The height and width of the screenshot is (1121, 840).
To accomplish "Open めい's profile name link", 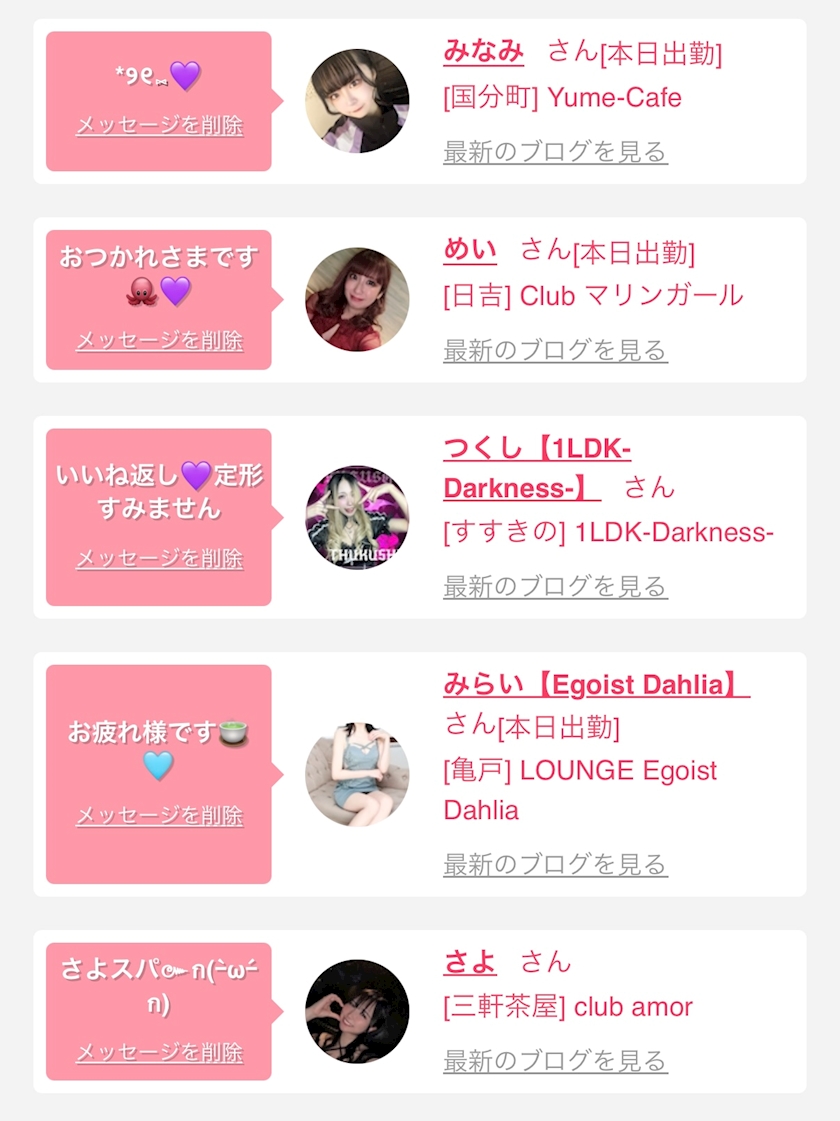I will [x=470, y=250].
